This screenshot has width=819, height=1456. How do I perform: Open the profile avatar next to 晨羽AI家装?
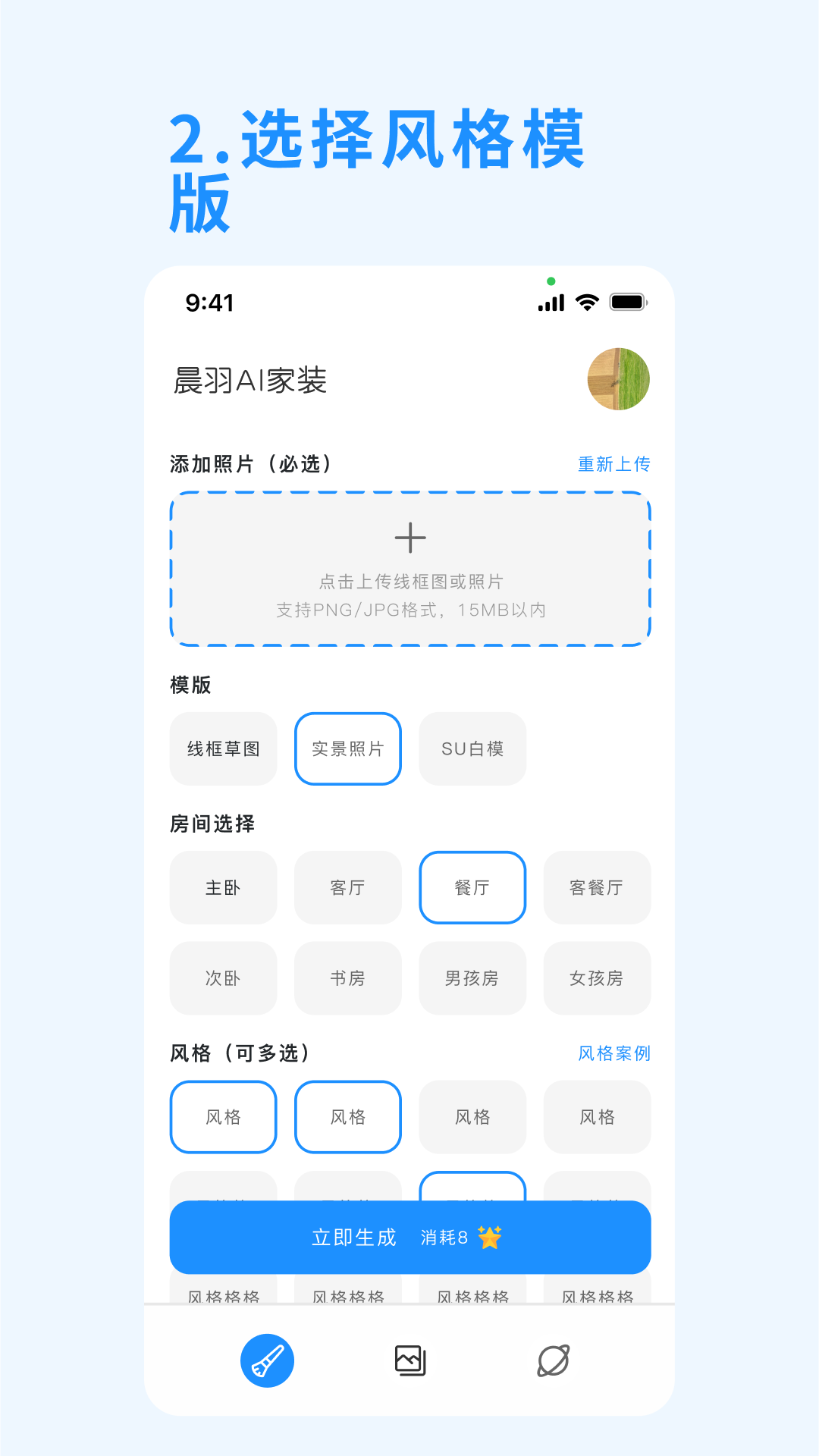[619, 379]
